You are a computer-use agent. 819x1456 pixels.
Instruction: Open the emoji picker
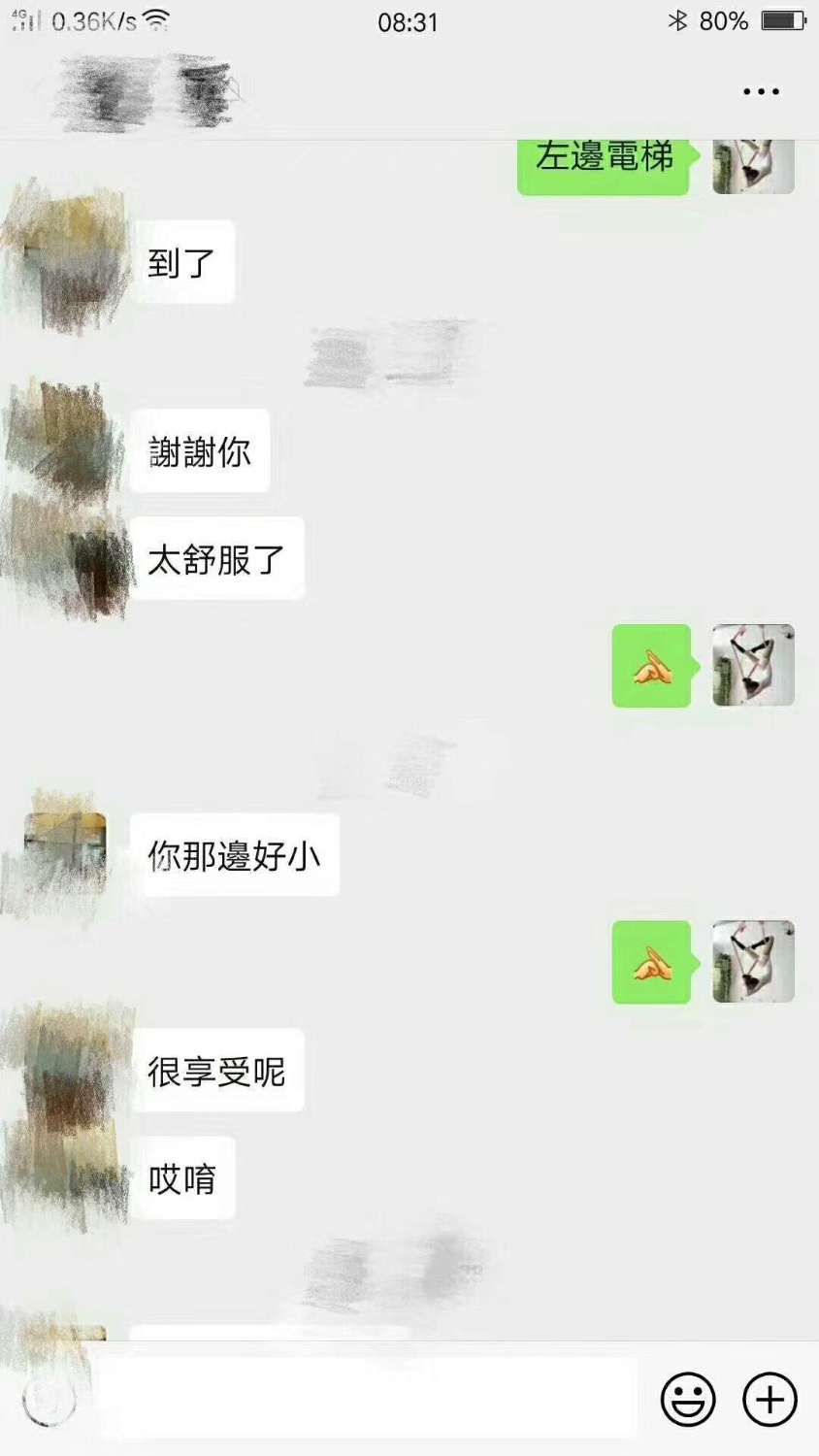coord(689,1400)
